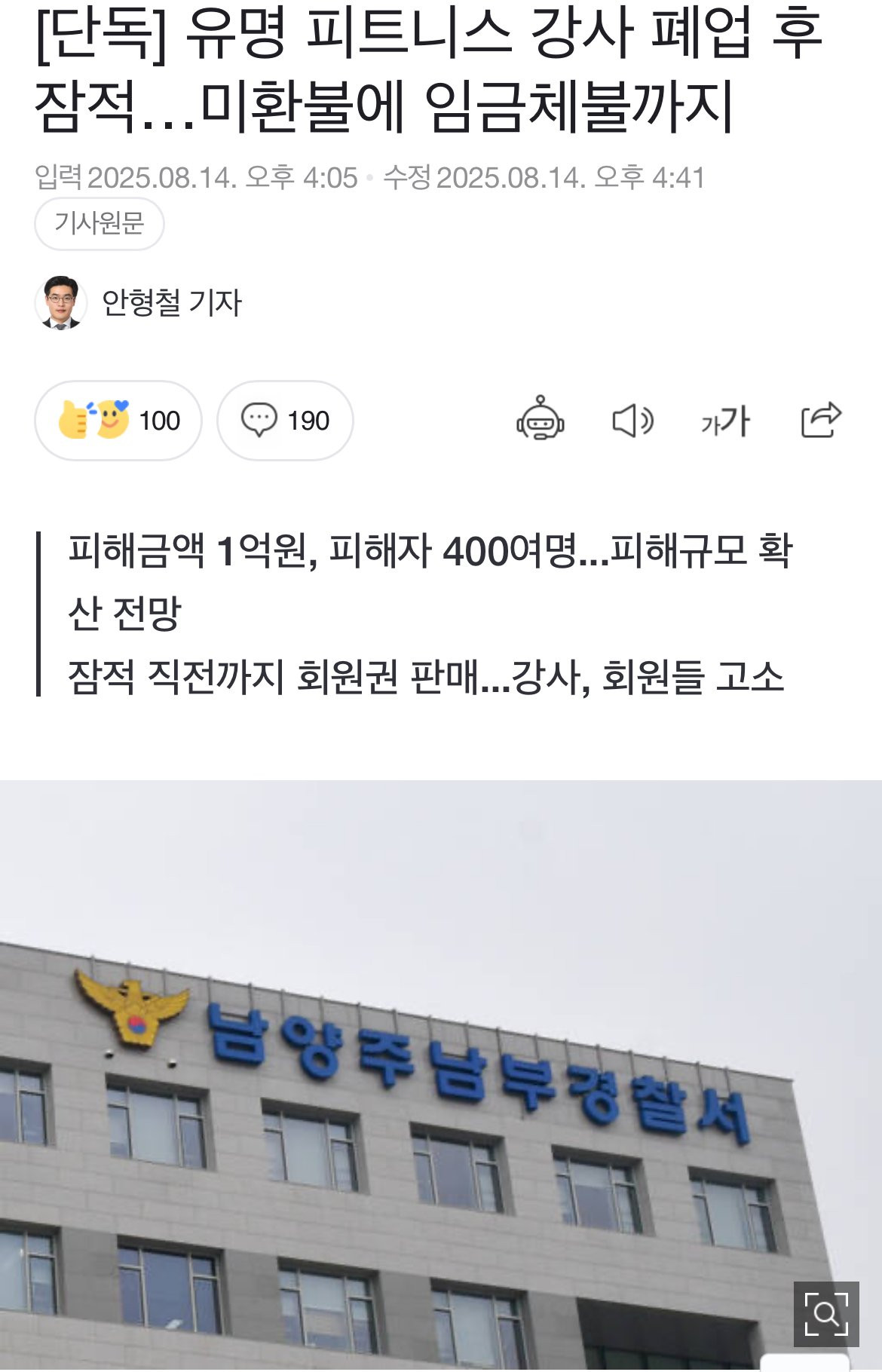Open reporter 안형철's profile
The width and height of the screenshot is (882, 1372).
(x=170, y=303)
